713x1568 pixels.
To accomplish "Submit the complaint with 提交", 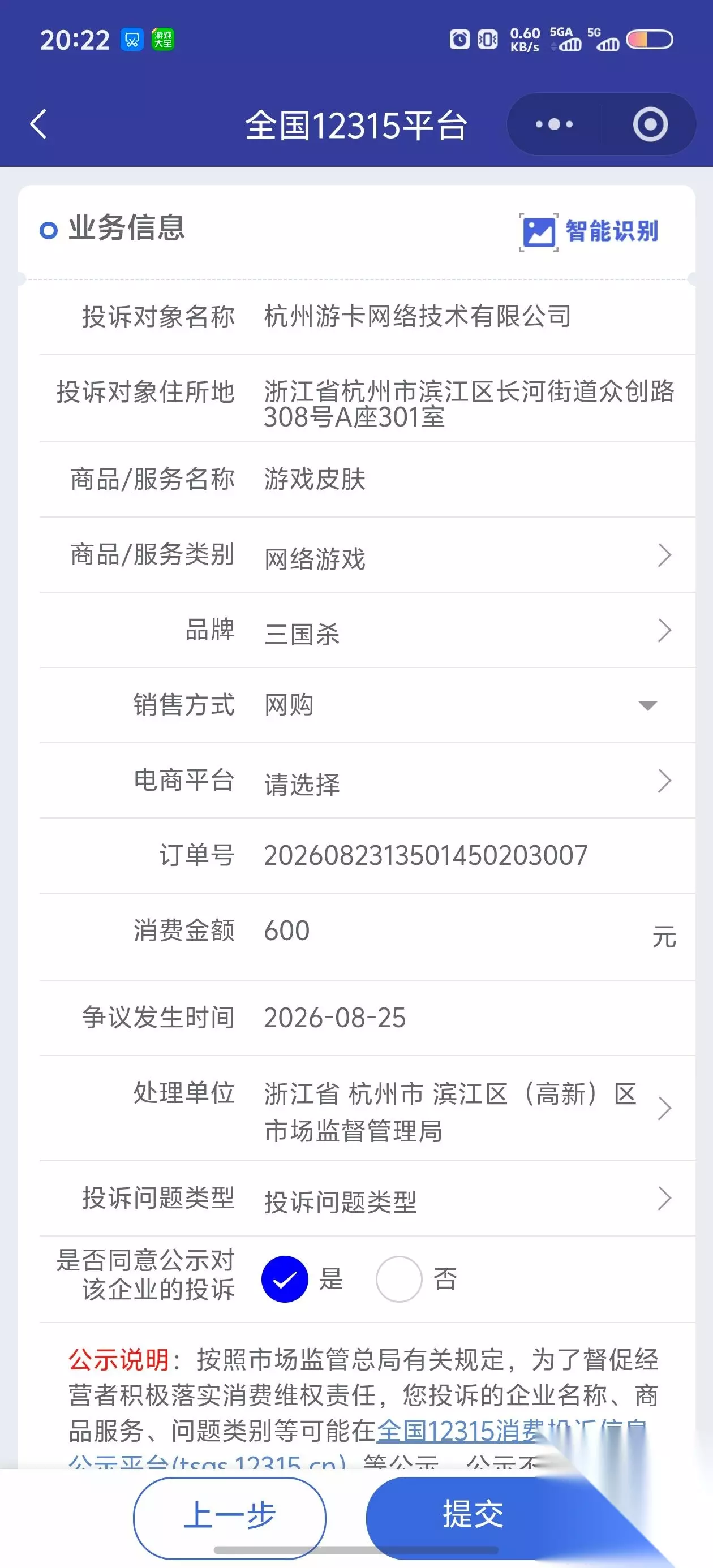I will (x=473, y=1514).
